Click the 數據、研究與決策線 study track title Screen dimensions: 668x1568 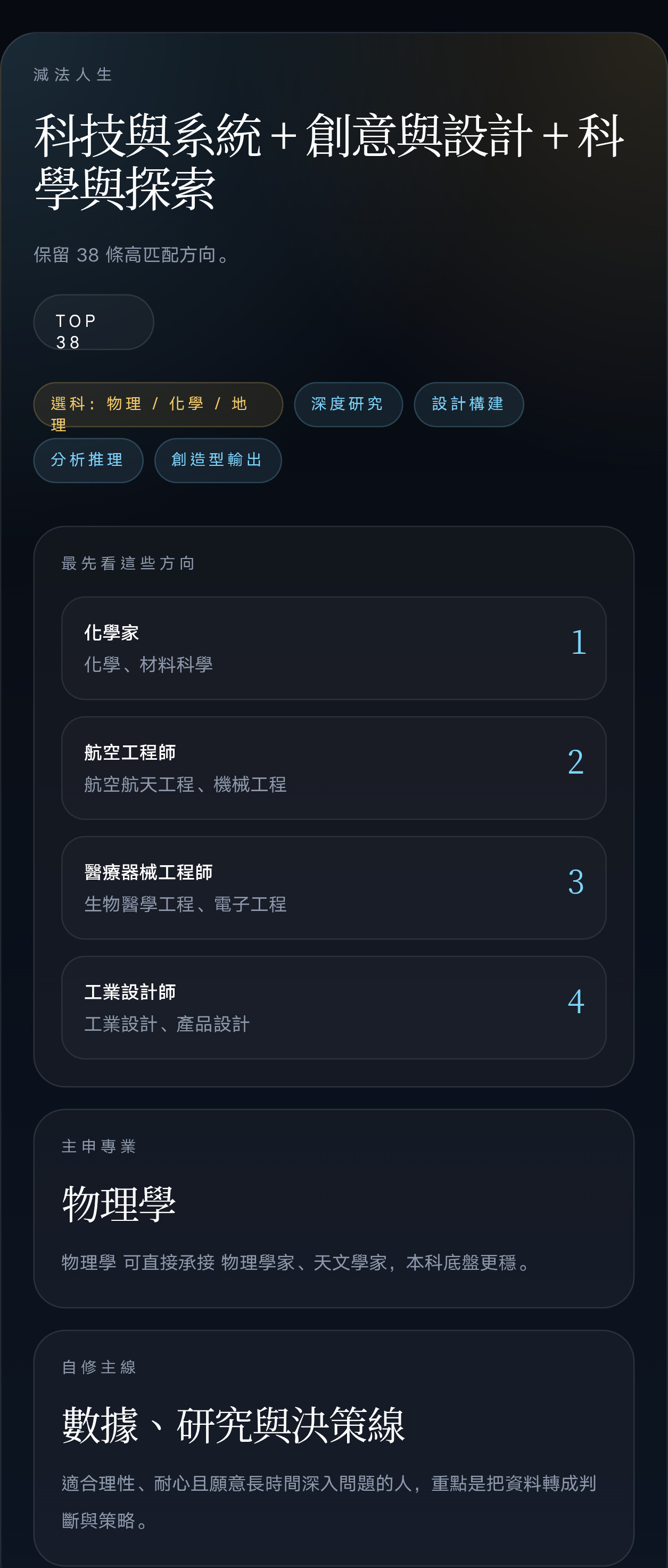coord(234,1425)
